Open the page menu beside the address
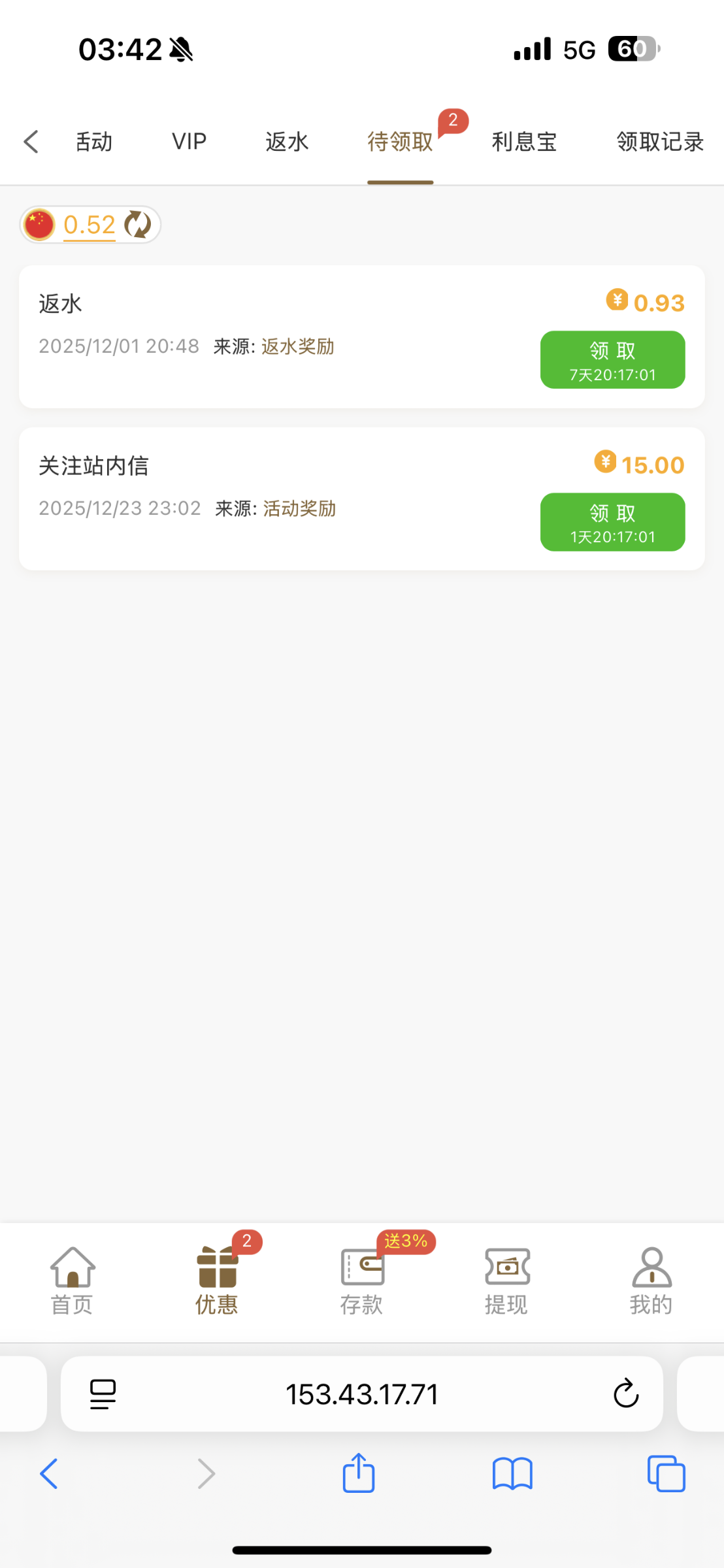This screenshot has height=1568, width=724. coord(103,1394)
